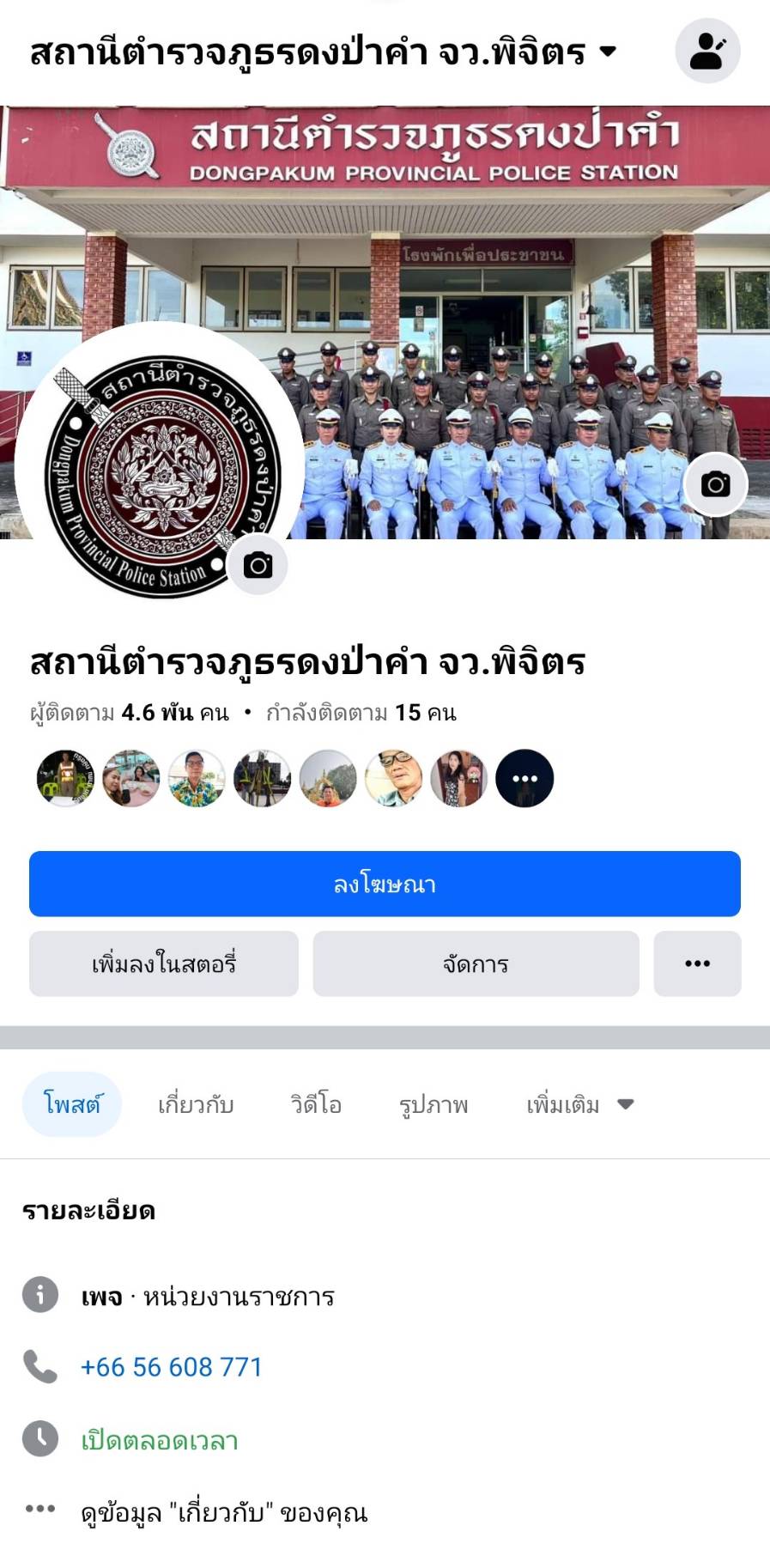View more followers via dark ellipsis circle
The width and height of the screenshot is (770, 1568).
pos(524,778)
